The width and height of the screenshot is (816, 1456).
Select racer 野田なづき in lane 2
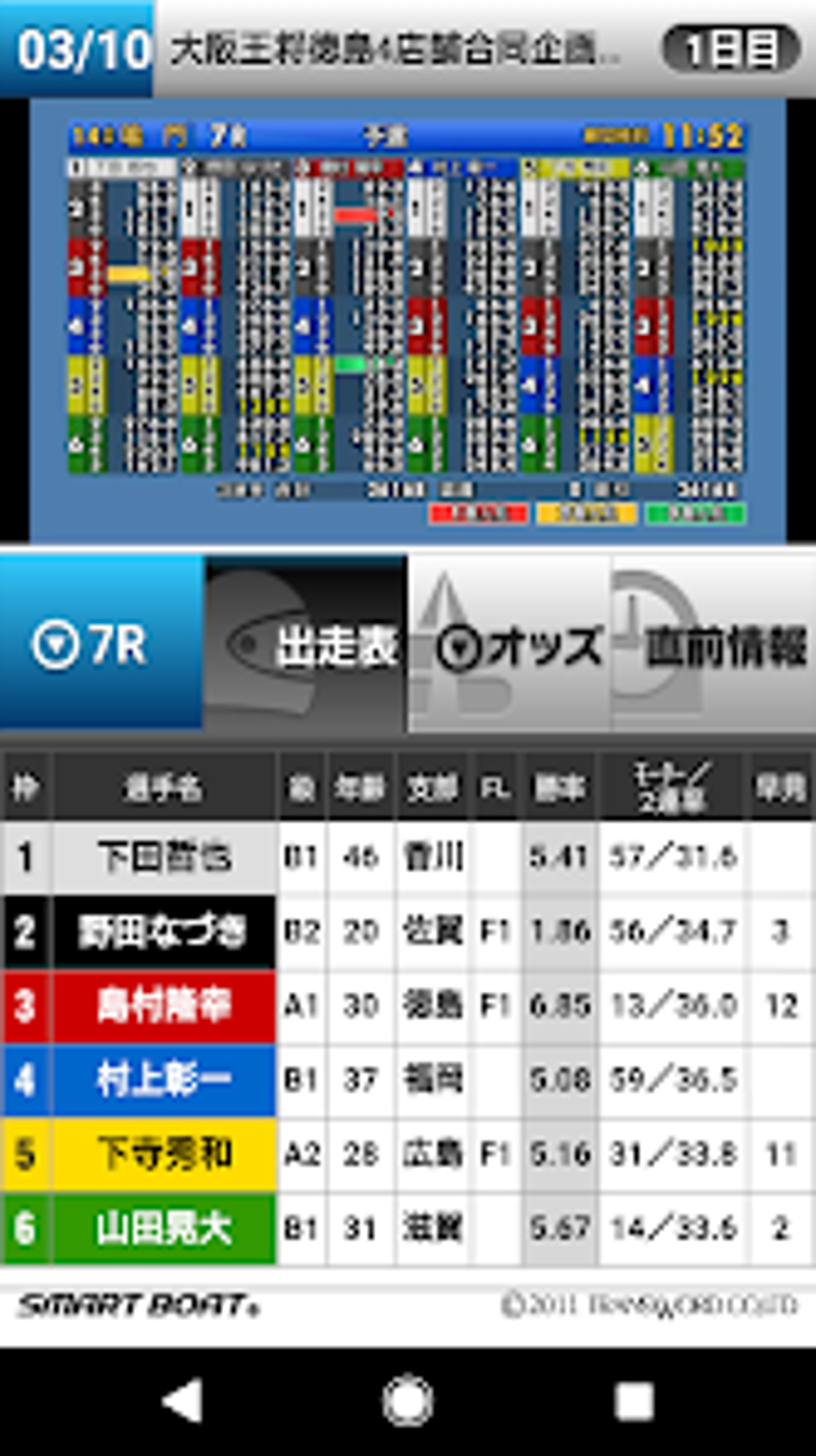coord(164,932)
